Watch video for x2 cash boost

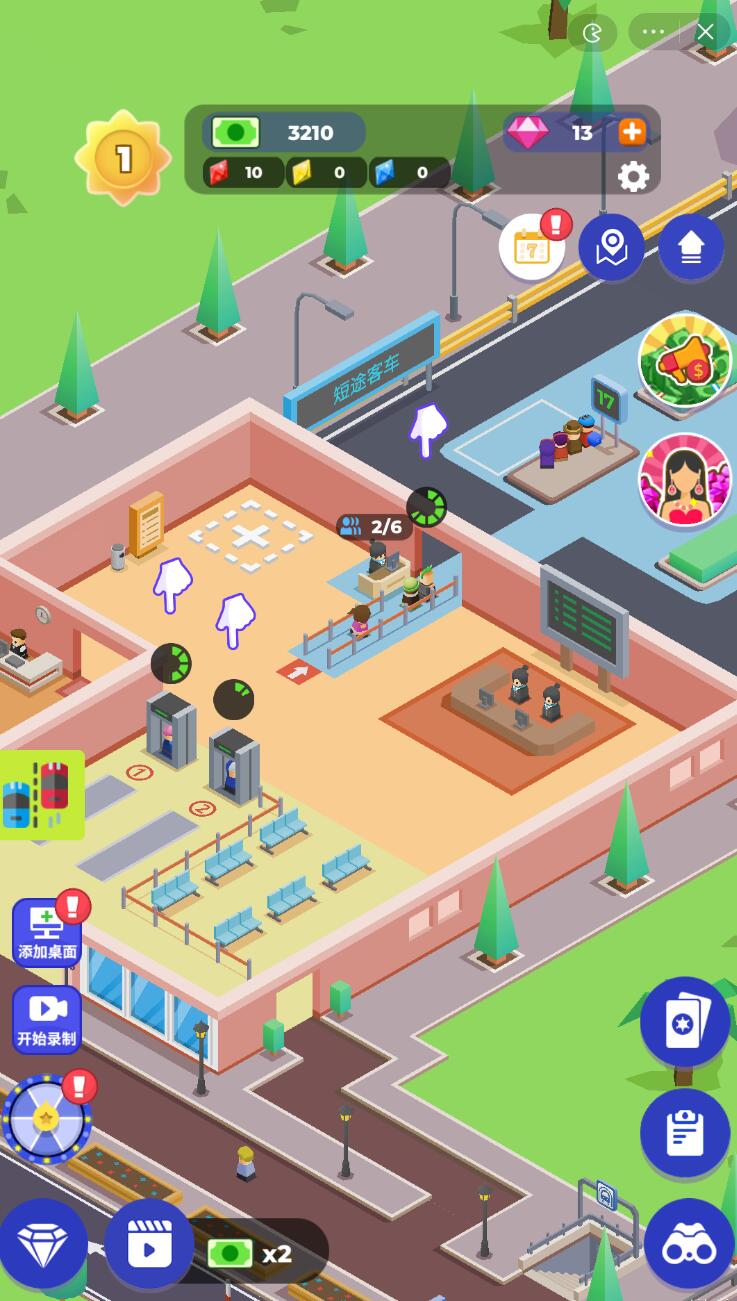(x=150, y=1244)
